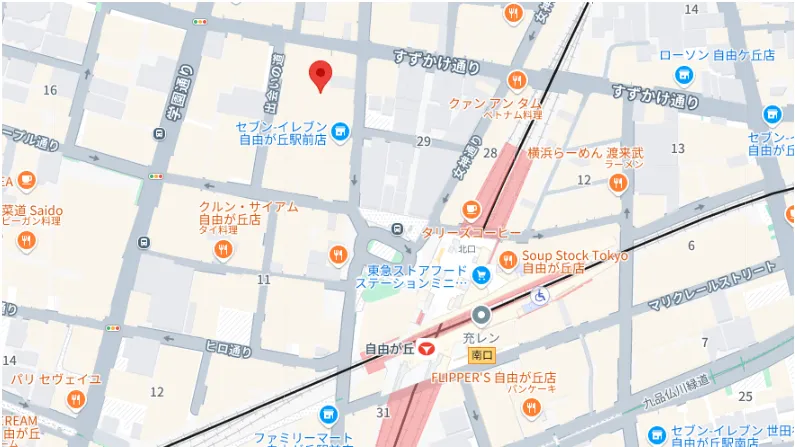This screenshot has height=447, width=795.
Task: Select the クァン アン タム restaurant marker
Action: pyautogui.click(x=516, y=81)
